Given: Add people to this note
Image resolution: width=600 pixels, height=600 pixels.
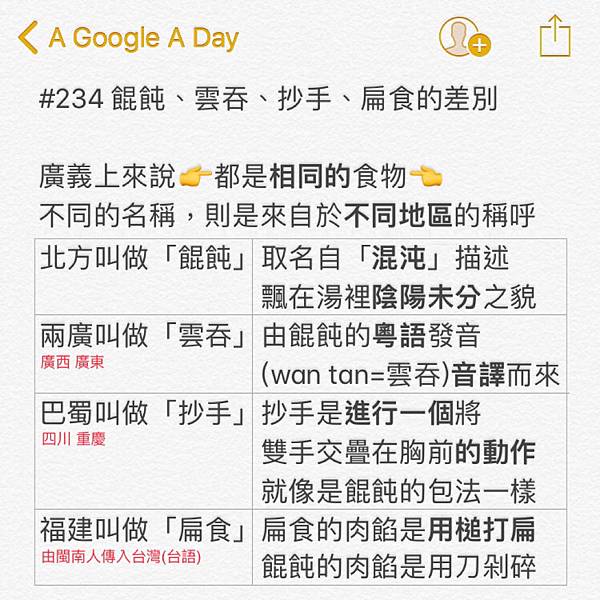Looking at the screenshot, I should 462,38.
